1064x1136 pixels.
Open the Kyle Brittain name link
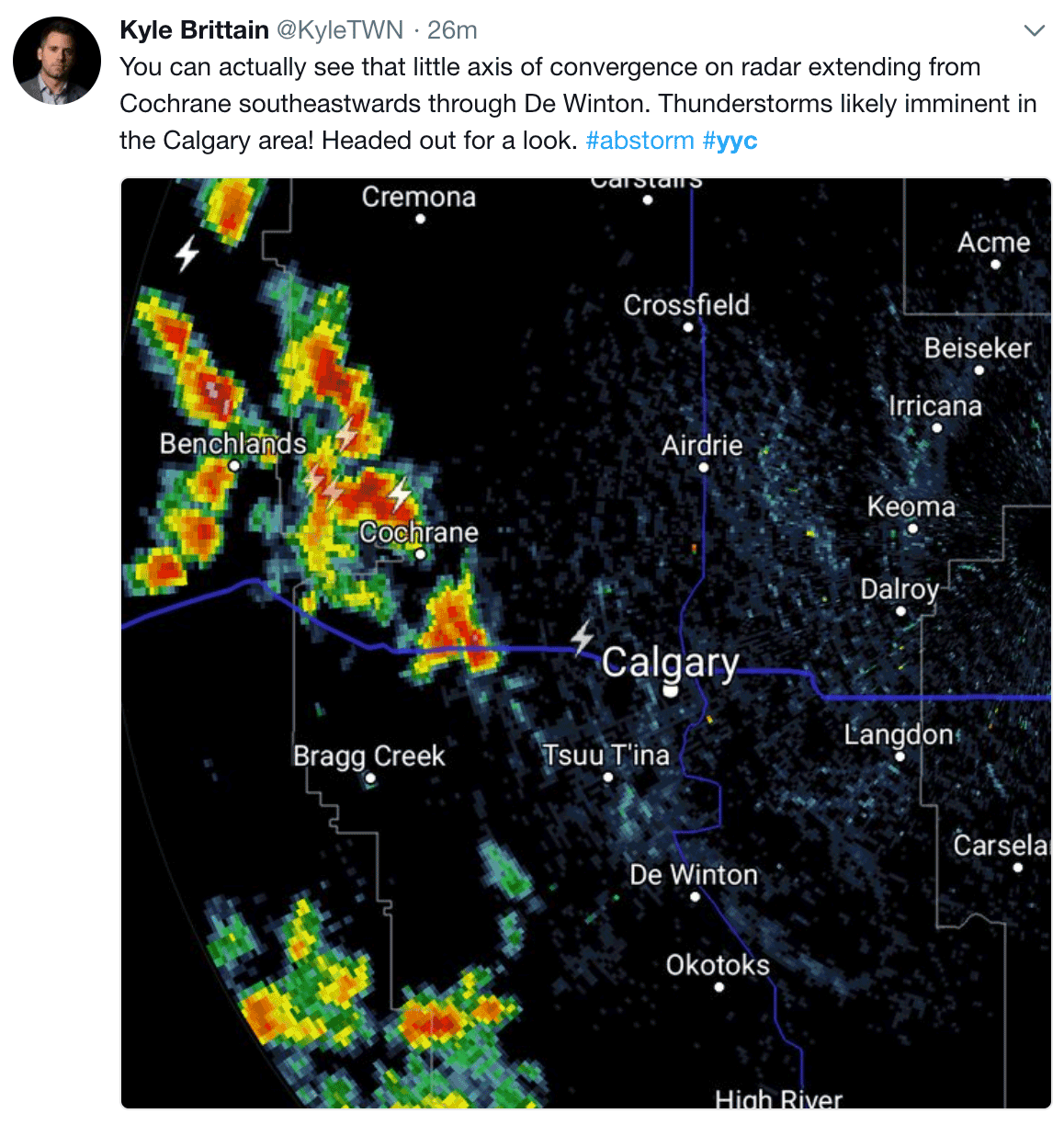point(194,30)
